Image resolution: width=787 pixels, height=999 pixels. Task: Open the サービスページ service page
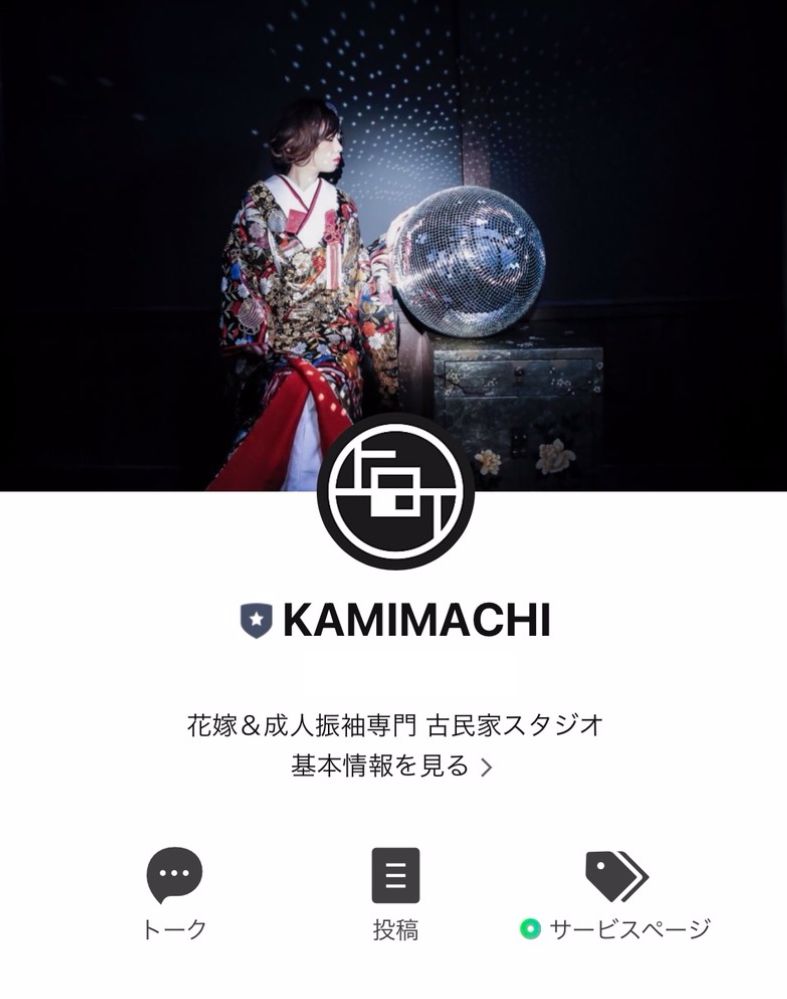coord(616,893)
